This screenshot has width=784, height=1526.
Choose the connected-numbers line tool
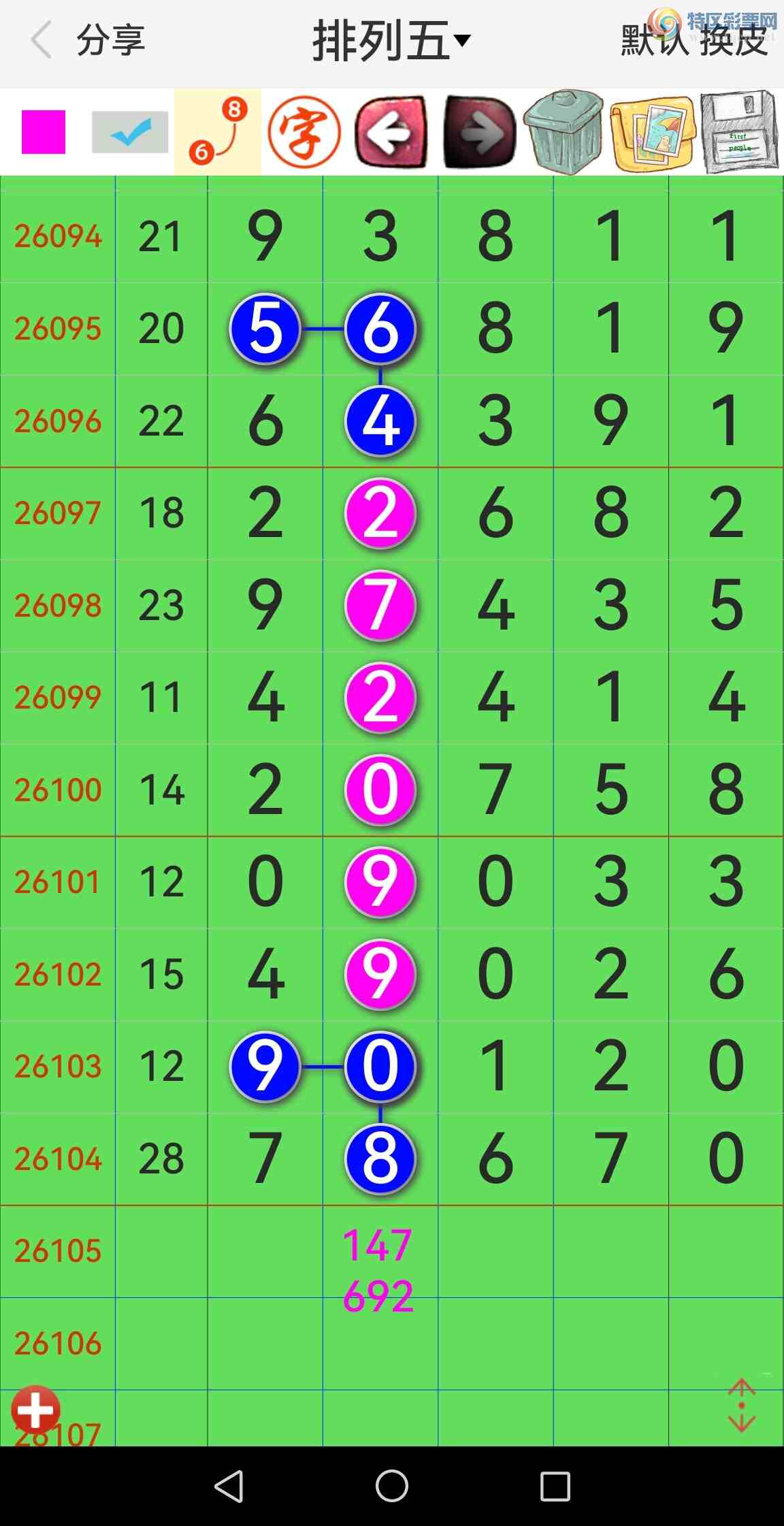218,131
